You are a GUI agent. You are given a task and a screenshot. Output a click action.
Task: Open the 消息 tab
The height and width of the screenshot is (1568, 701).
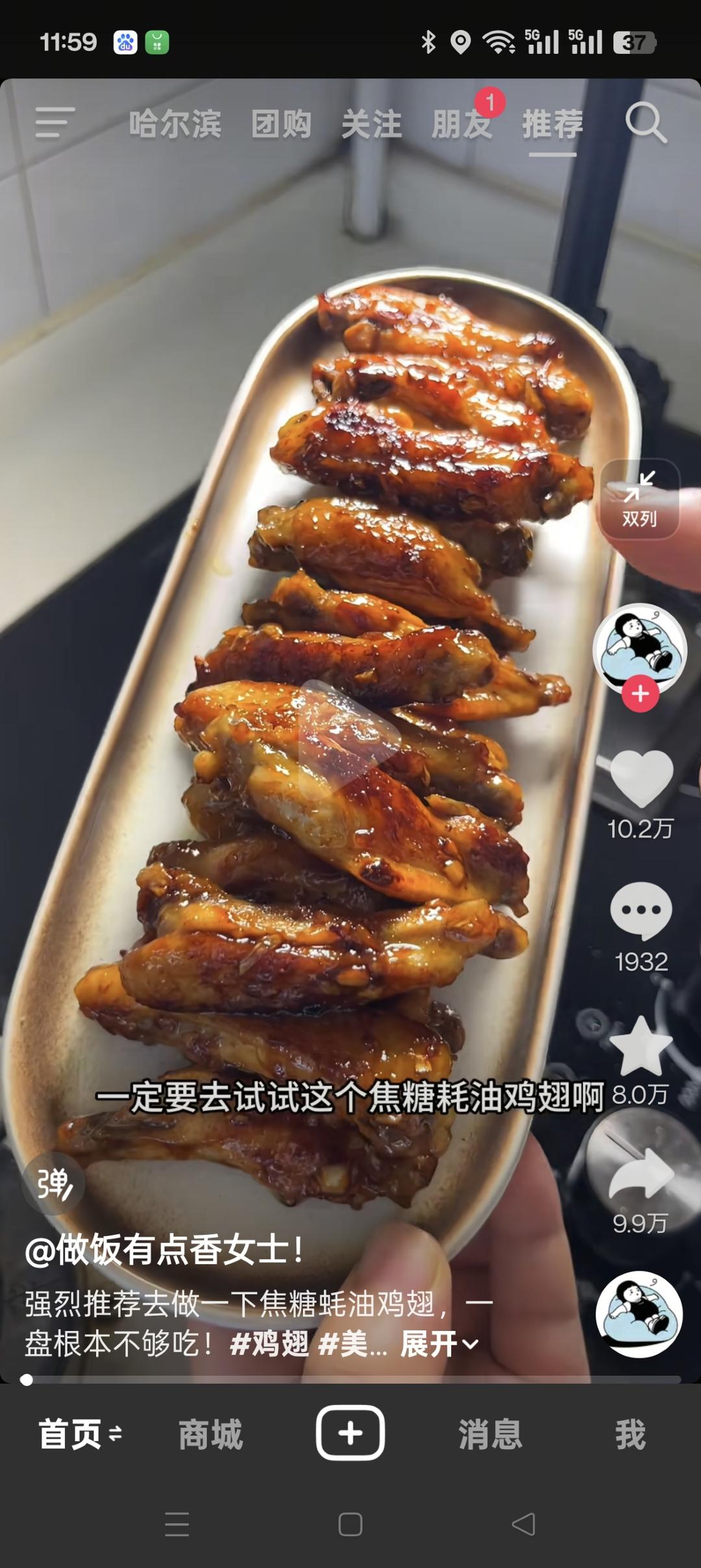point(491,1434)
